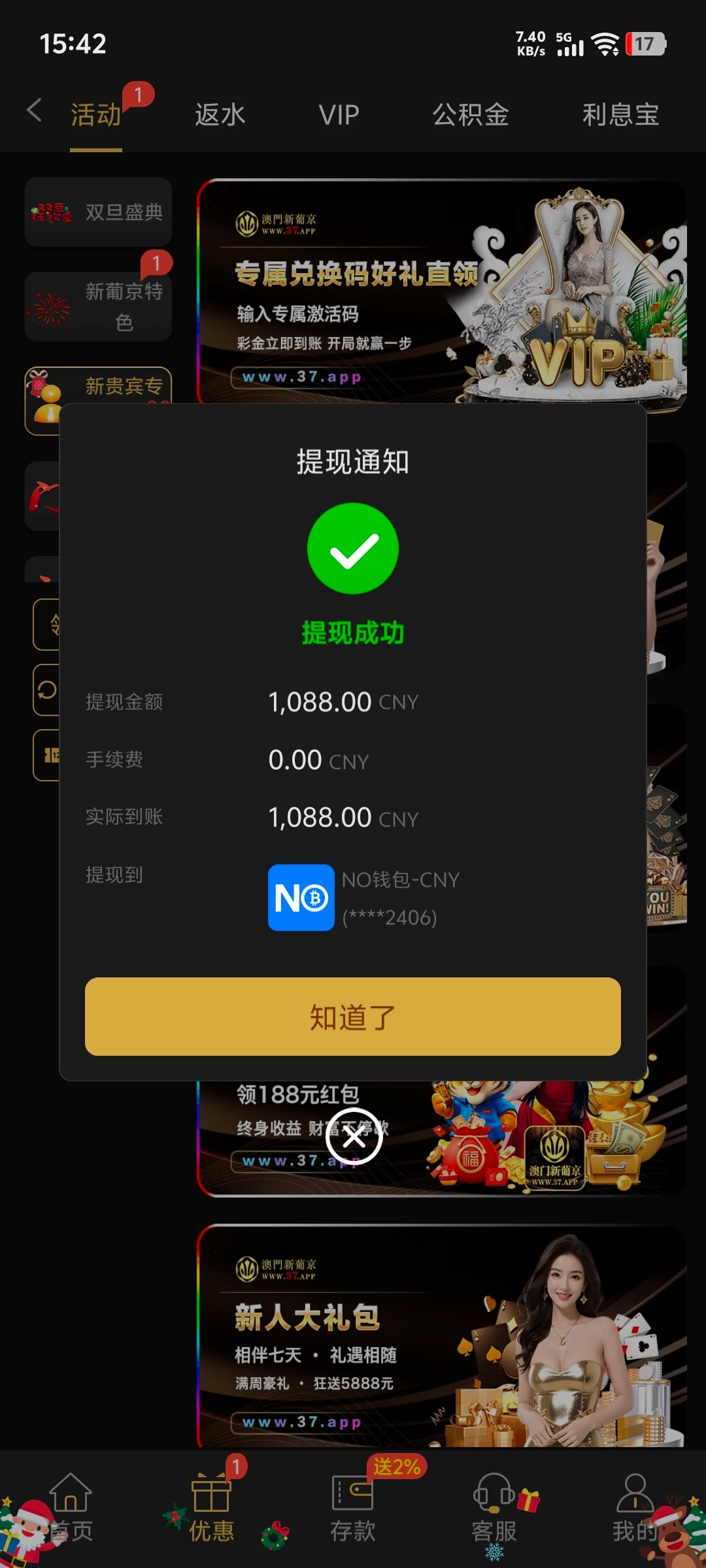Open the 新葡京特色 category
706x1568 pixels.
(99, 306)
